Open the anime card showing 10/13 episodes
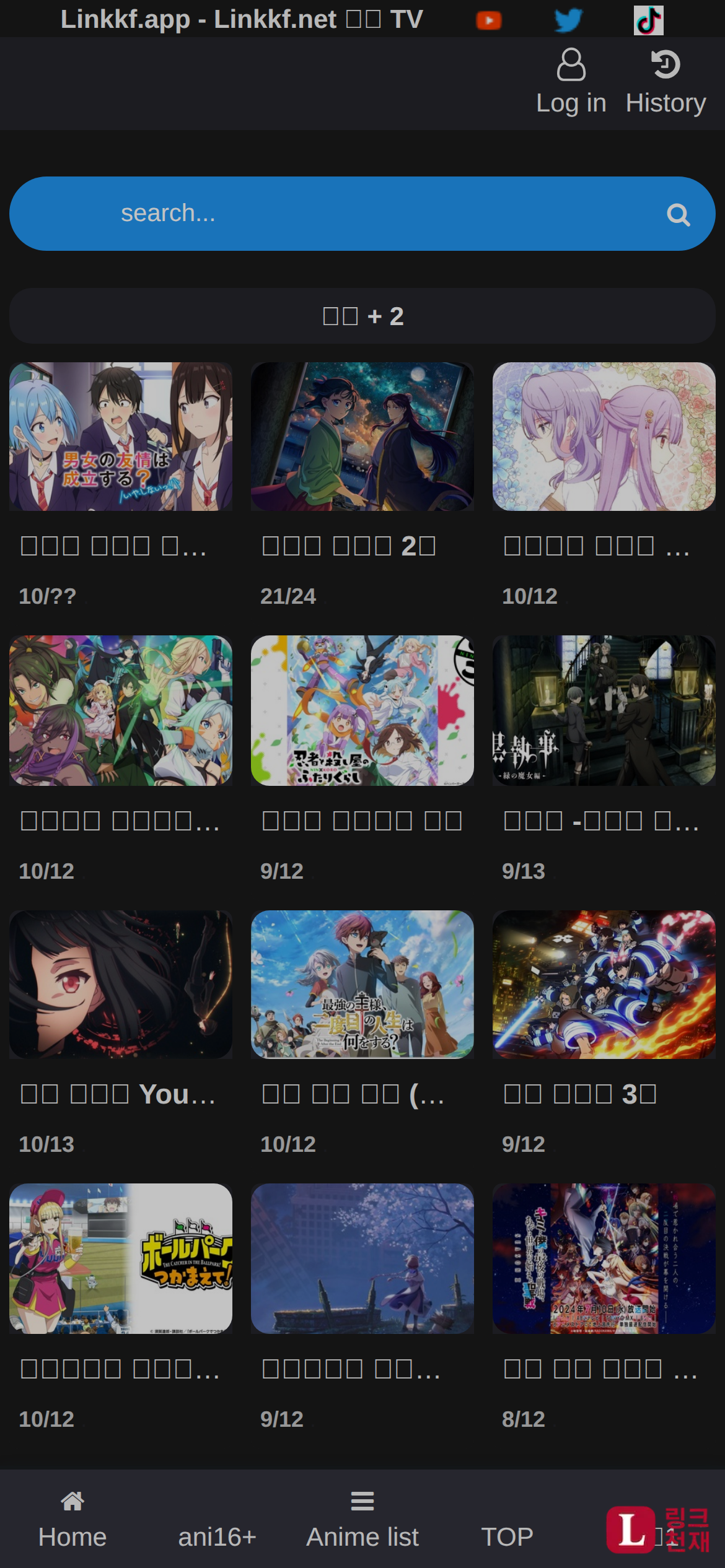 click(x=121, y=985)
